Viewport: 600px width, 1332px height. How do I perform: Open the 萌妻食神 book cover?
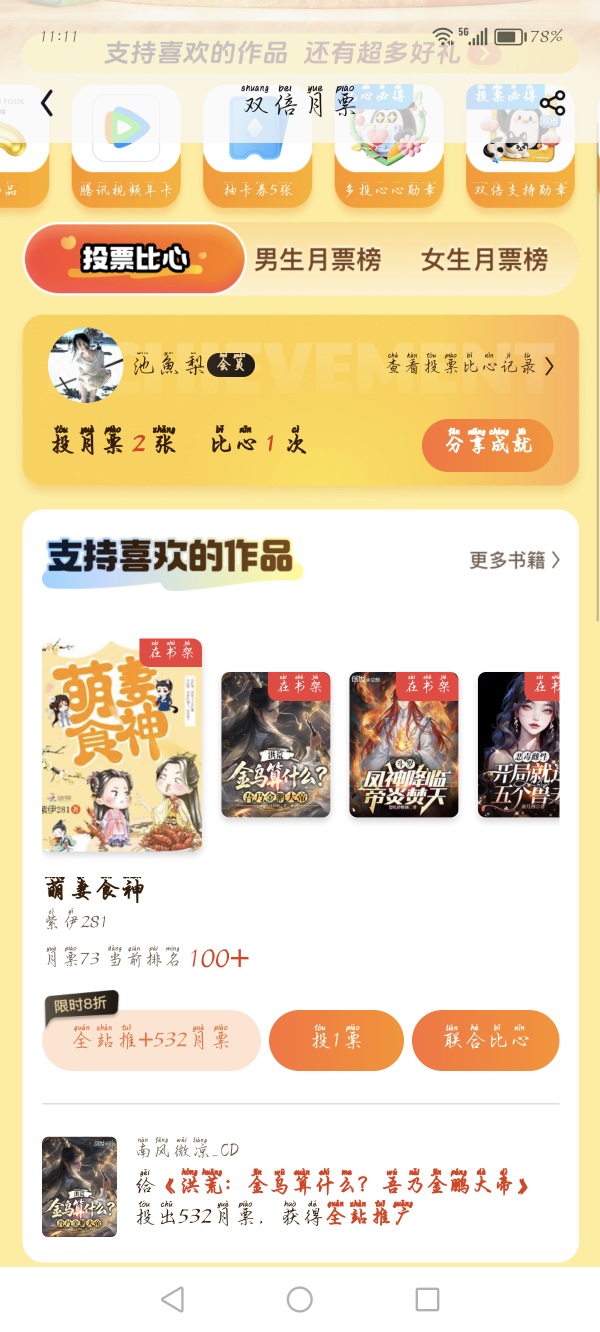tap(122, 745)
